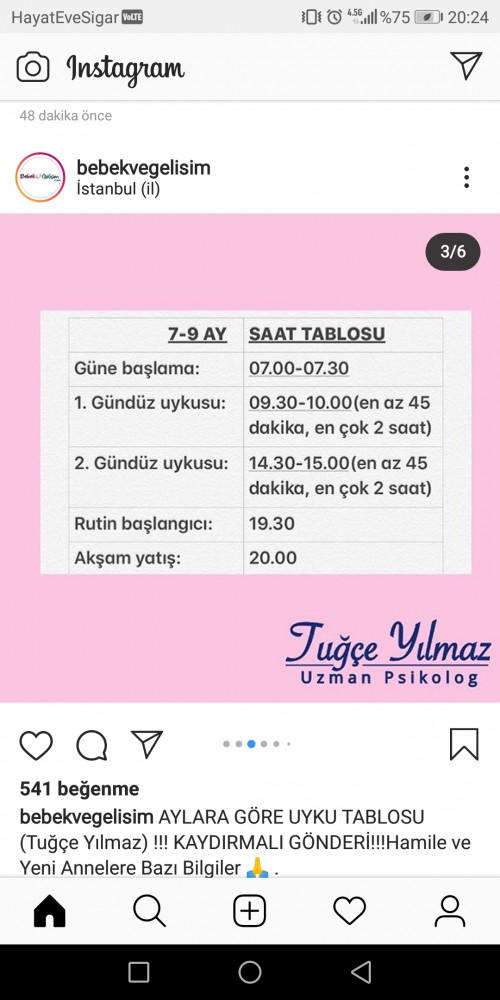Open the post's three-dot overflow menu
Viewport: 500px width, 1000px height.
pos(467,177)
